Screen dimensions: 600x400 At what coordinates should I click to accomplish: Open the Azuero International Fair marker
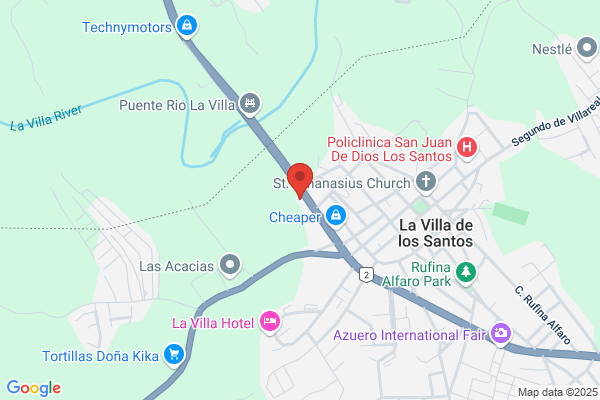pyautogui.click(x=501, y=334)
